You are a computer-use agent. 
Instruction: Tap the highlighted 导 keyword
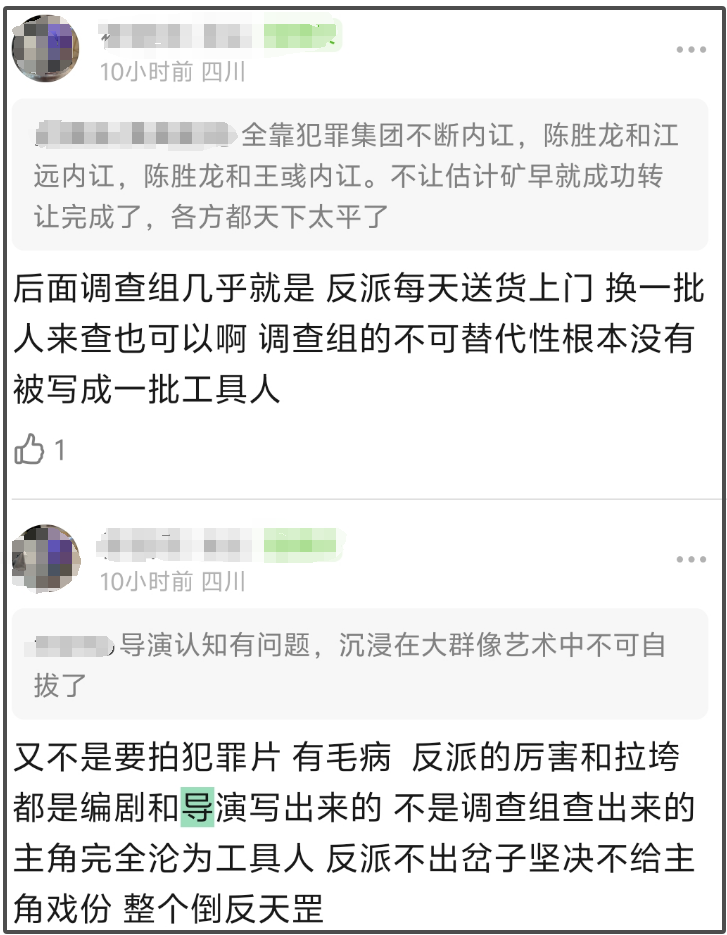(x=197, y=808)
